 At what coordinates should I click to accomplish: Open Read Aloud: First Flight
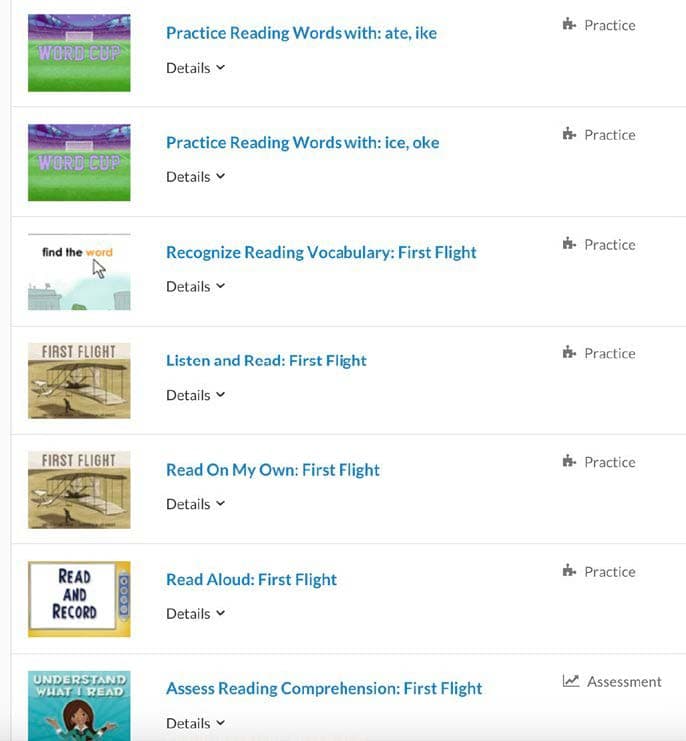coord(251,579)
